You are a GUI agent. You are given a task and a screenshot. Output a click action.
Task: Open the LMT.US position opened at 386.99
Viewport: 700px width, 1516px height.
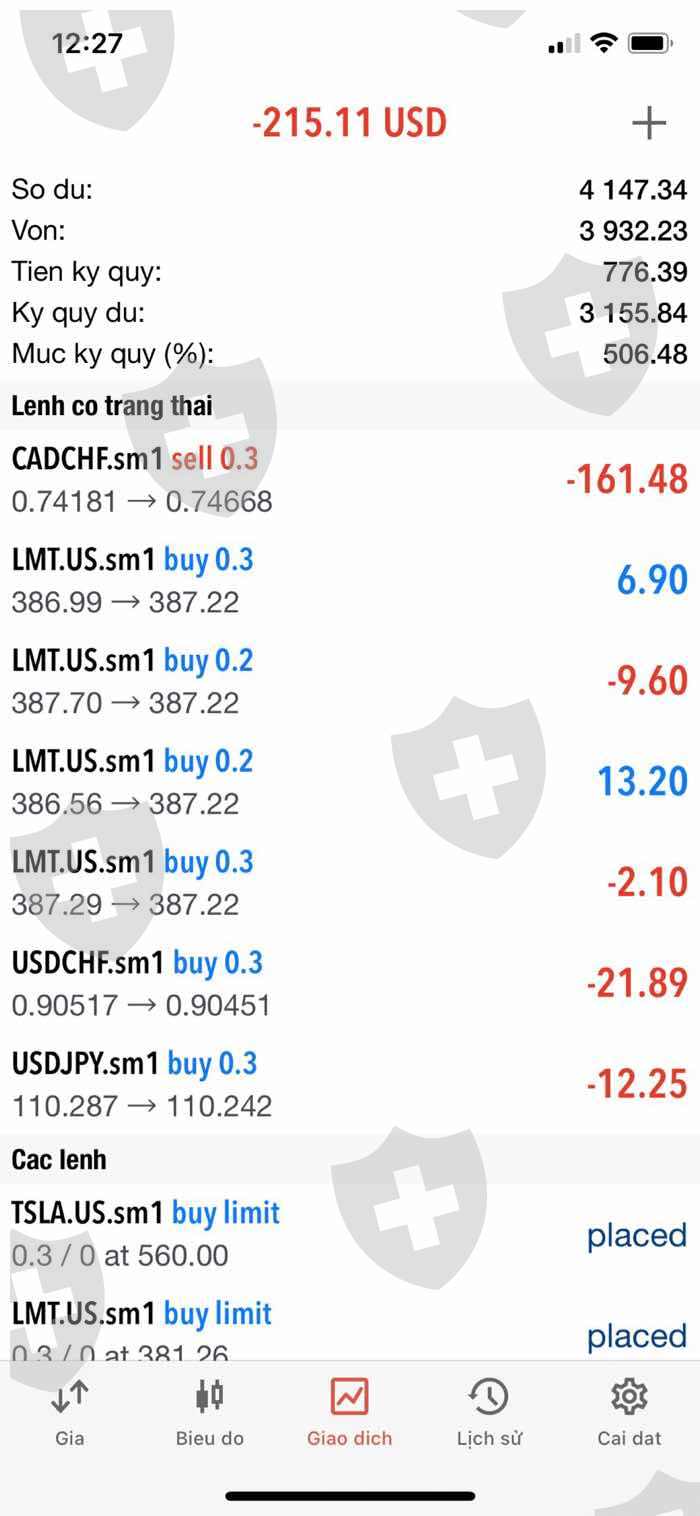[x=350, y=581]
